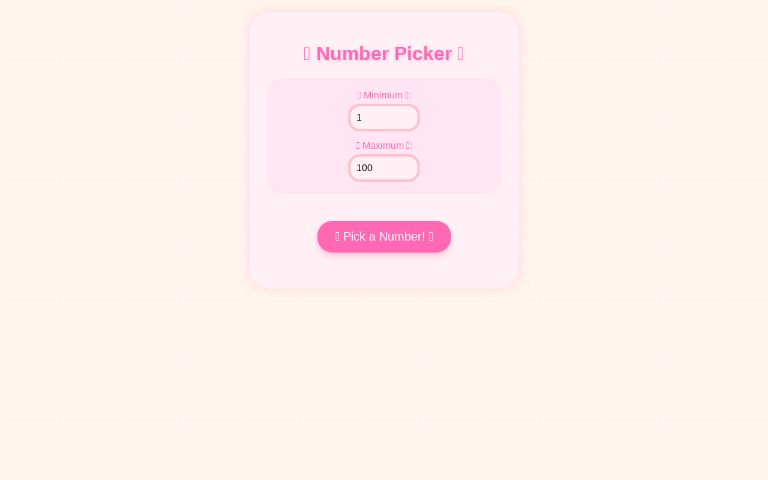Tap the Minimum number field
Screen dimensions: 768x480
click(383, 118)
